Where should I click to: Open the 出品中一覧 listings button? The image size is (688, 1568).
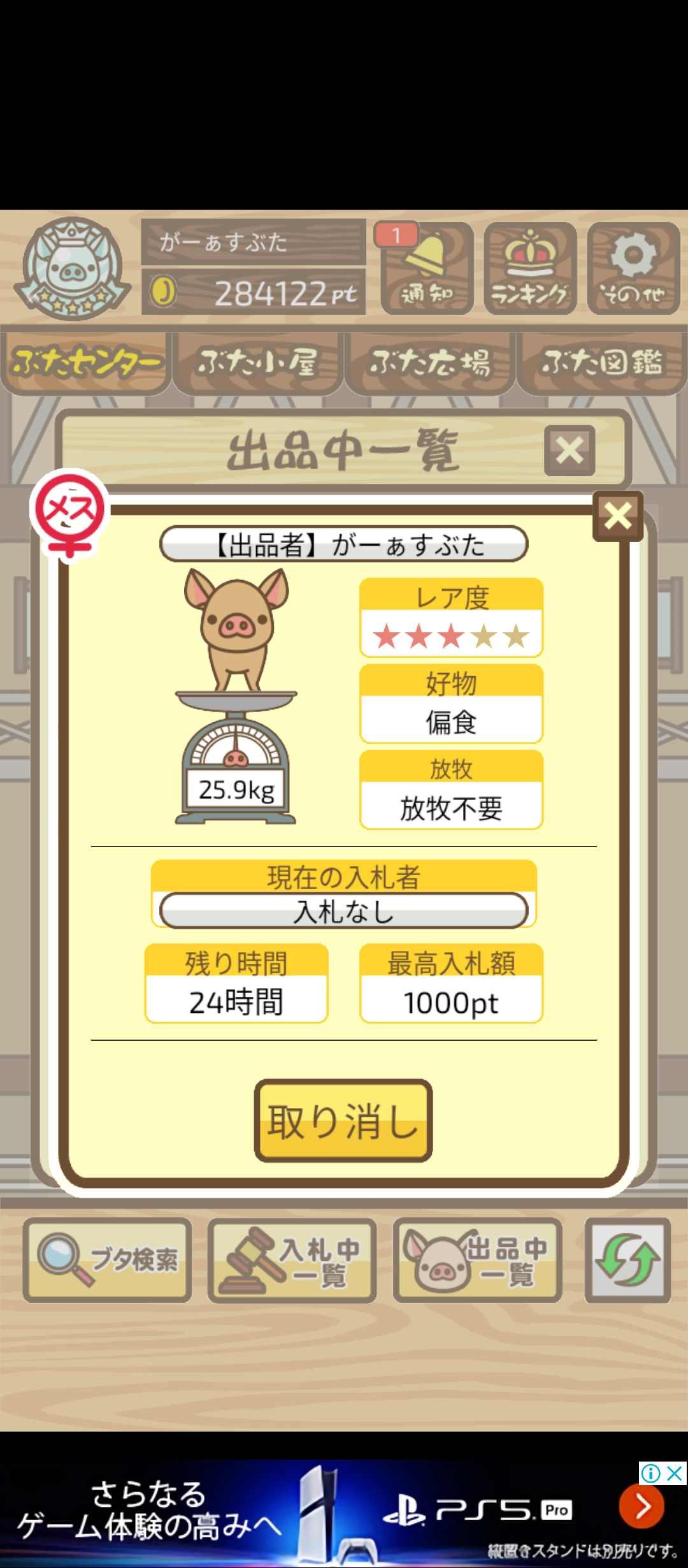[478, 1259]
